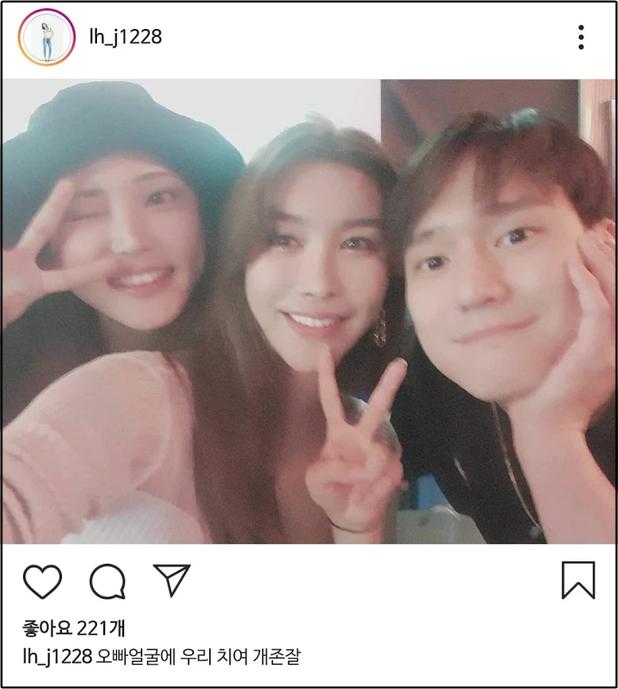
Task: Save this post with the bookmark icon
Action: 578,580
